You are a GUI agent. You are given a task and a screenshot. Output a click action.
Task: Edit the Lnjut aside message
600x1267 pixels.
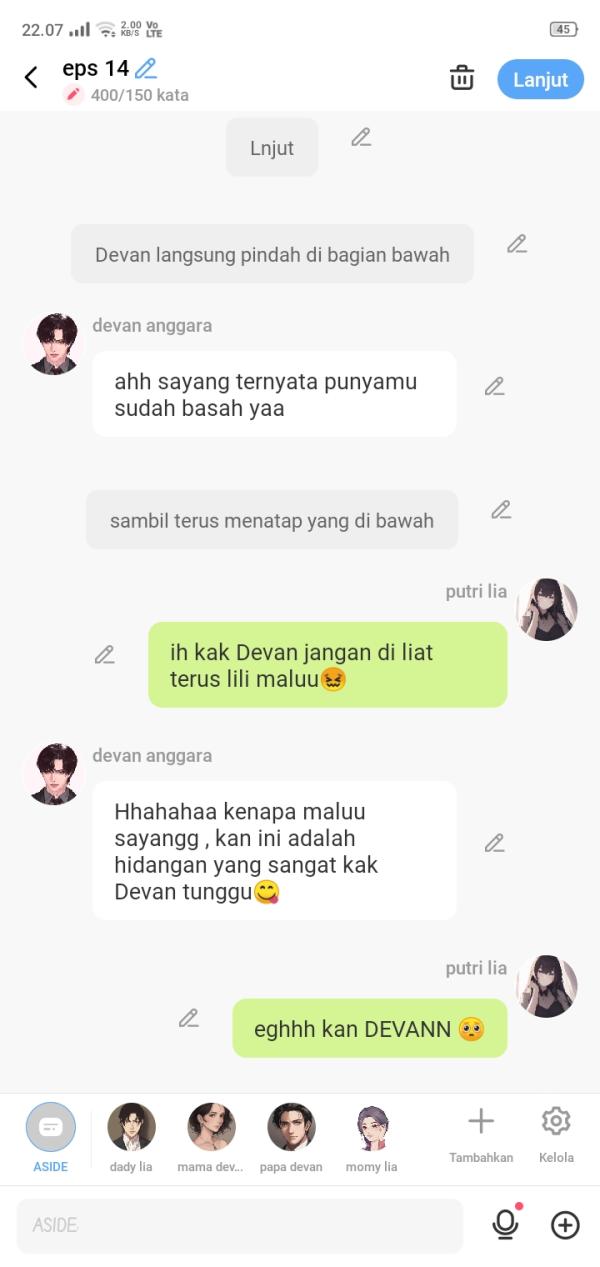(x=361, y=138)
